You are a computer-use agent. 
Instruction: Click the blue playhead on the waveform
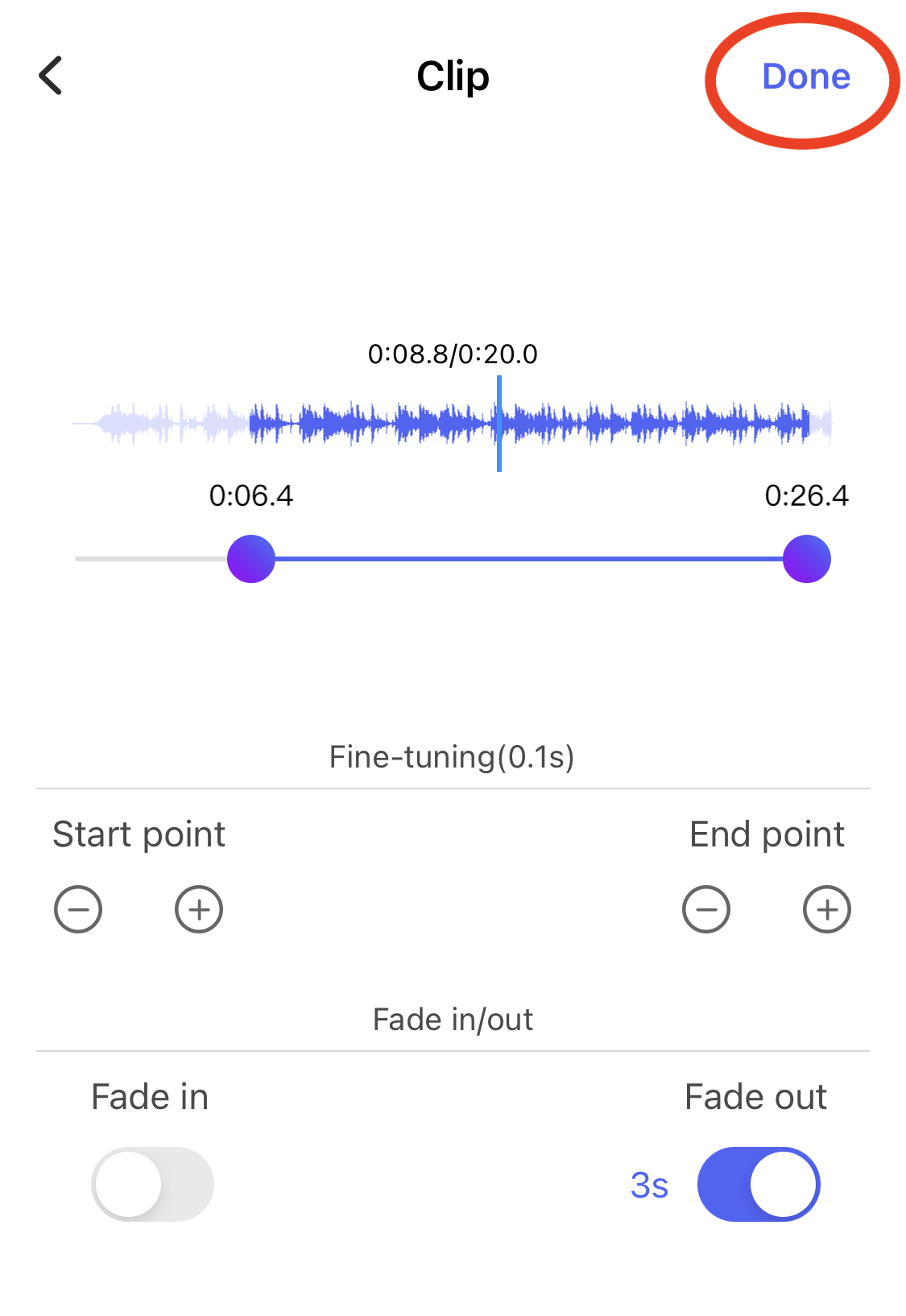(499, 423)
